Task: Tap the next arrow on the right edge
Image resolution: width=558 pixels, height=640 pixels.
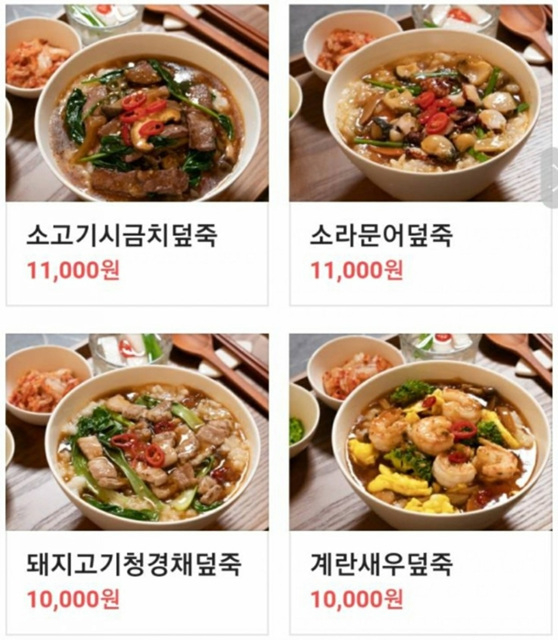Action: click(x=550, y=178)
